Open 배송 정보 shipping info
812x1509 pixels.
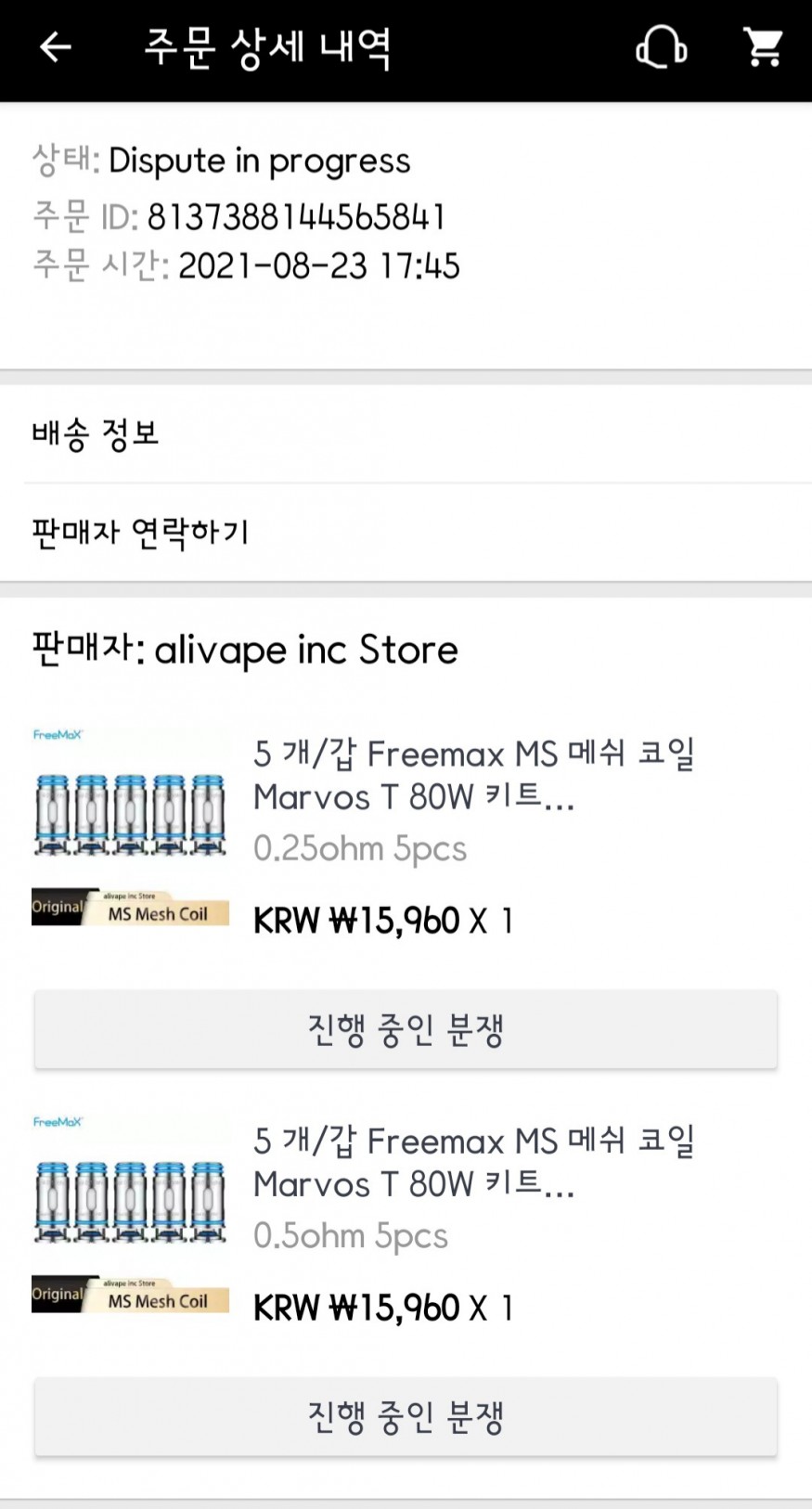(406, 433)
